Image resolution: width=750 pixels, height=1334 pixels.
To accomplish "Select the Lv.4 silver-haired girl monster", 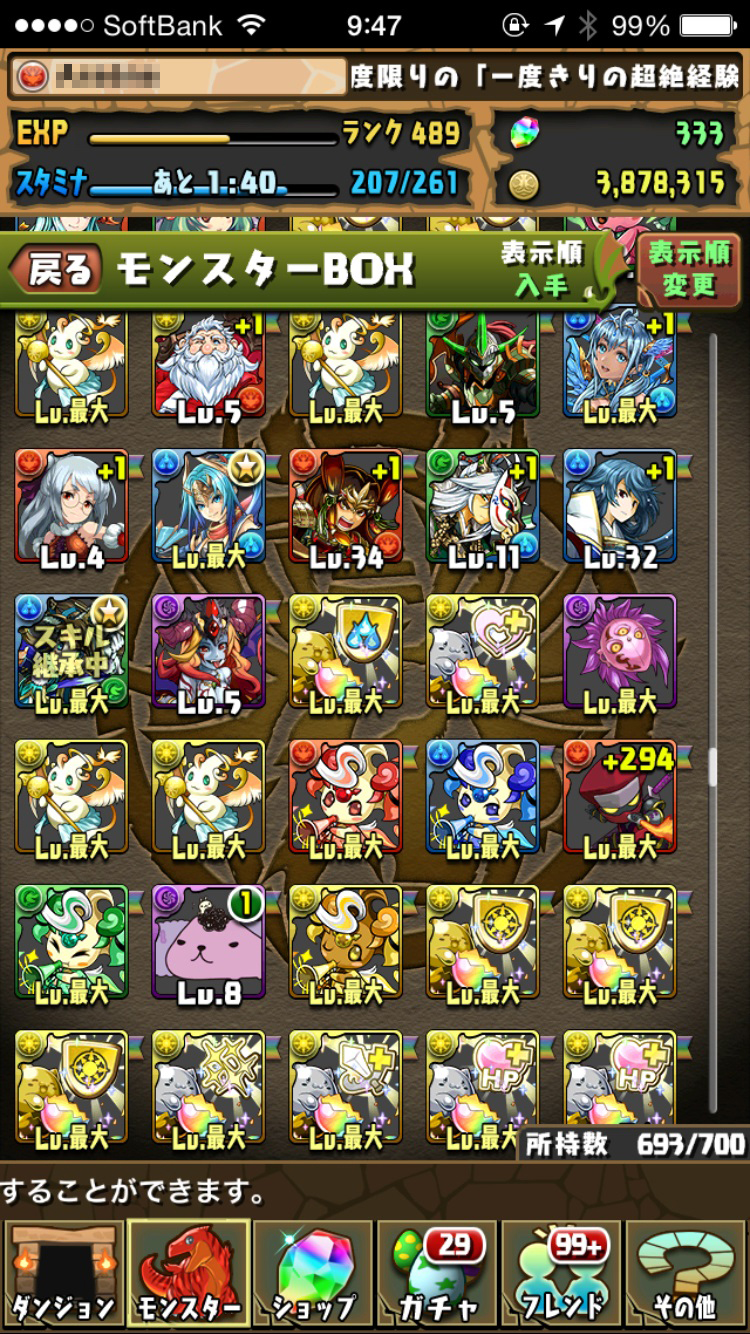I will point(72,506).
